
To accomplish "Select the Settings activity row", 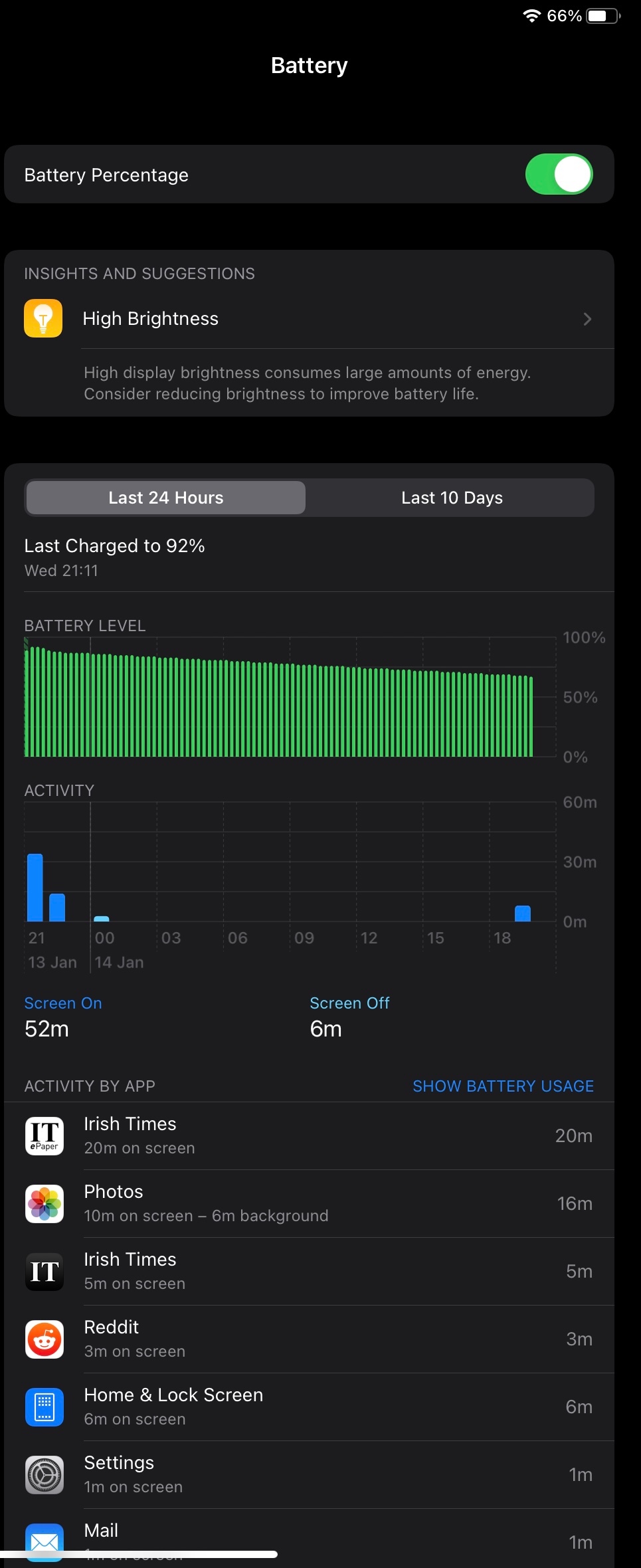I will click(x=309, y=1474).
